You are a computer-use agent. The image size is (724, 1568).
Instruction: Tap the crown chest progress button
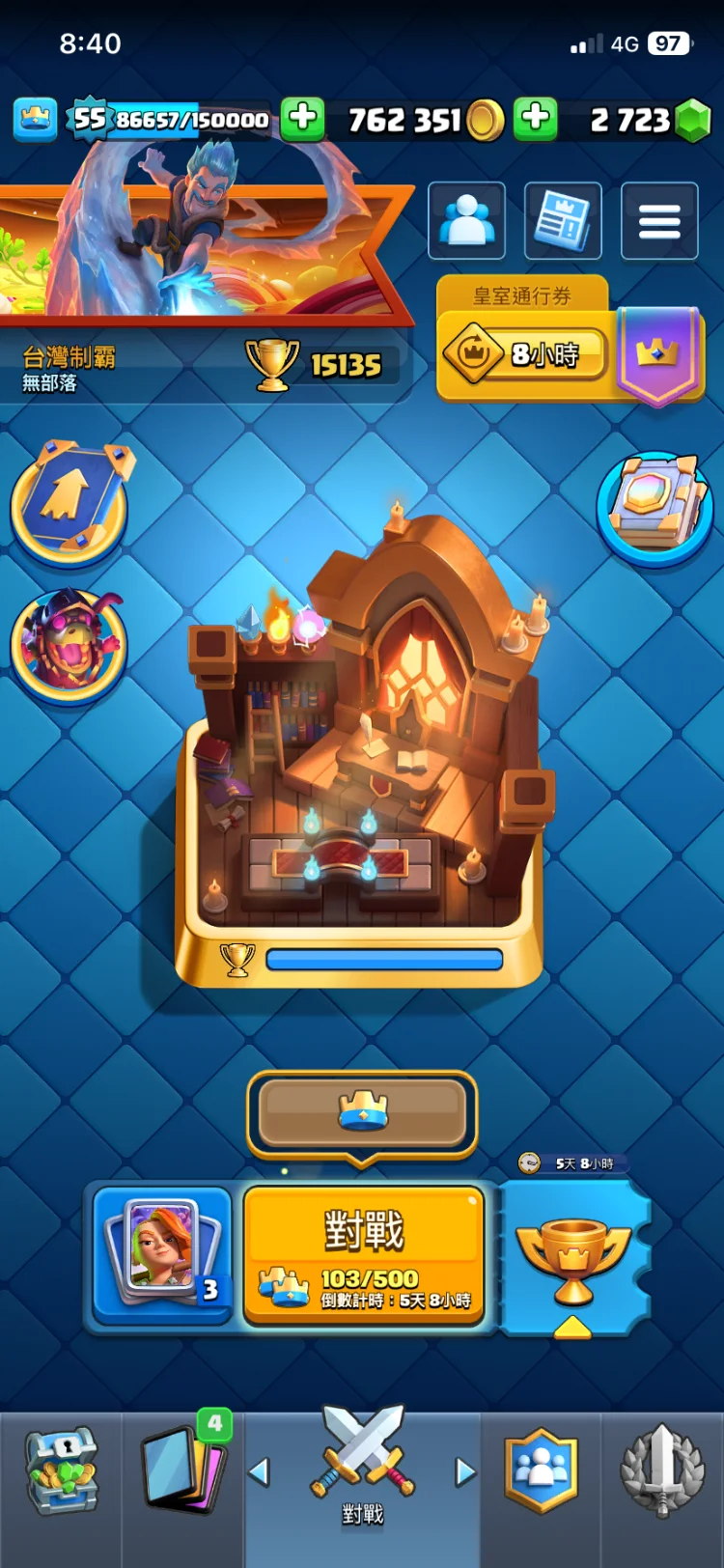click(x=362, y=1112)
